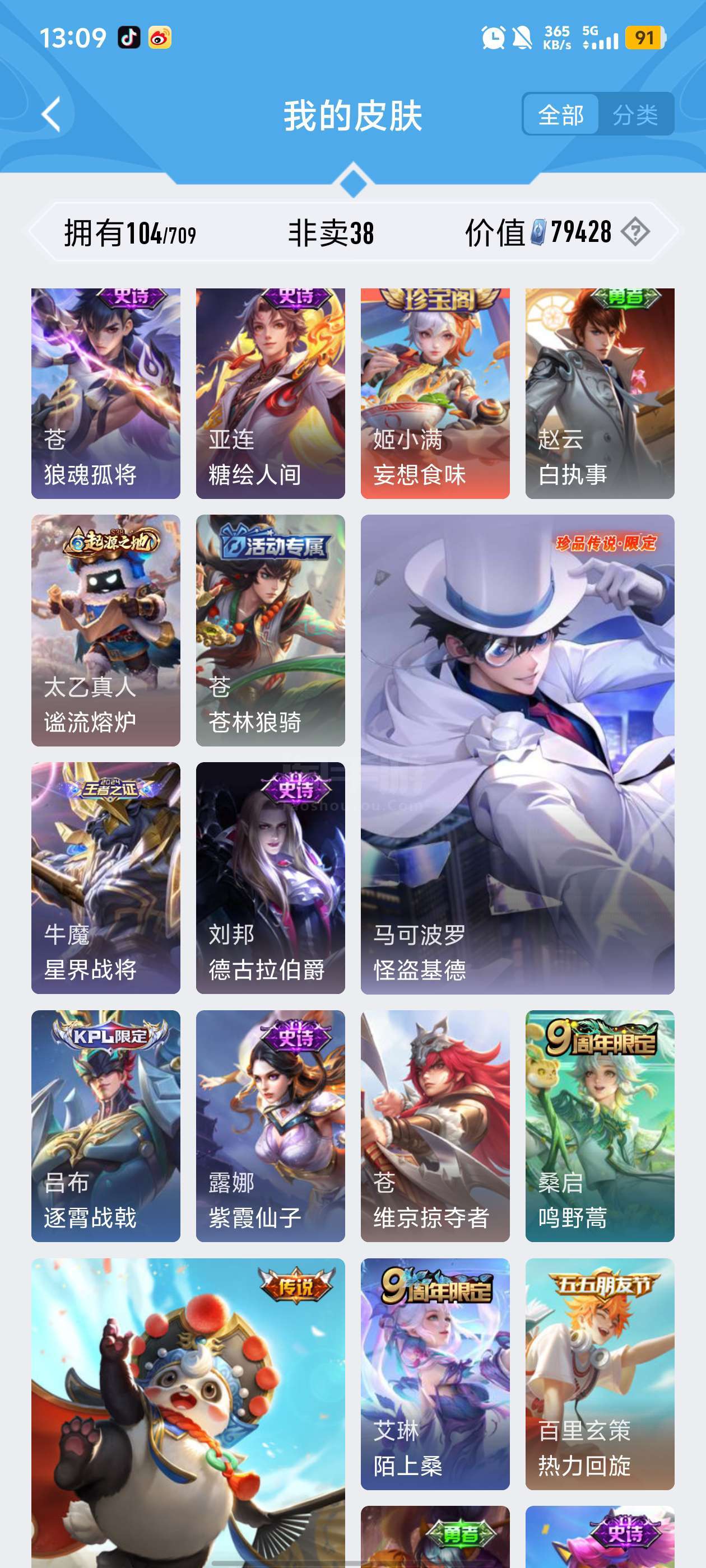View 吕布 逐霄战戟 KPL skin
This screenshot has height=1568, width=706.
106,1126
